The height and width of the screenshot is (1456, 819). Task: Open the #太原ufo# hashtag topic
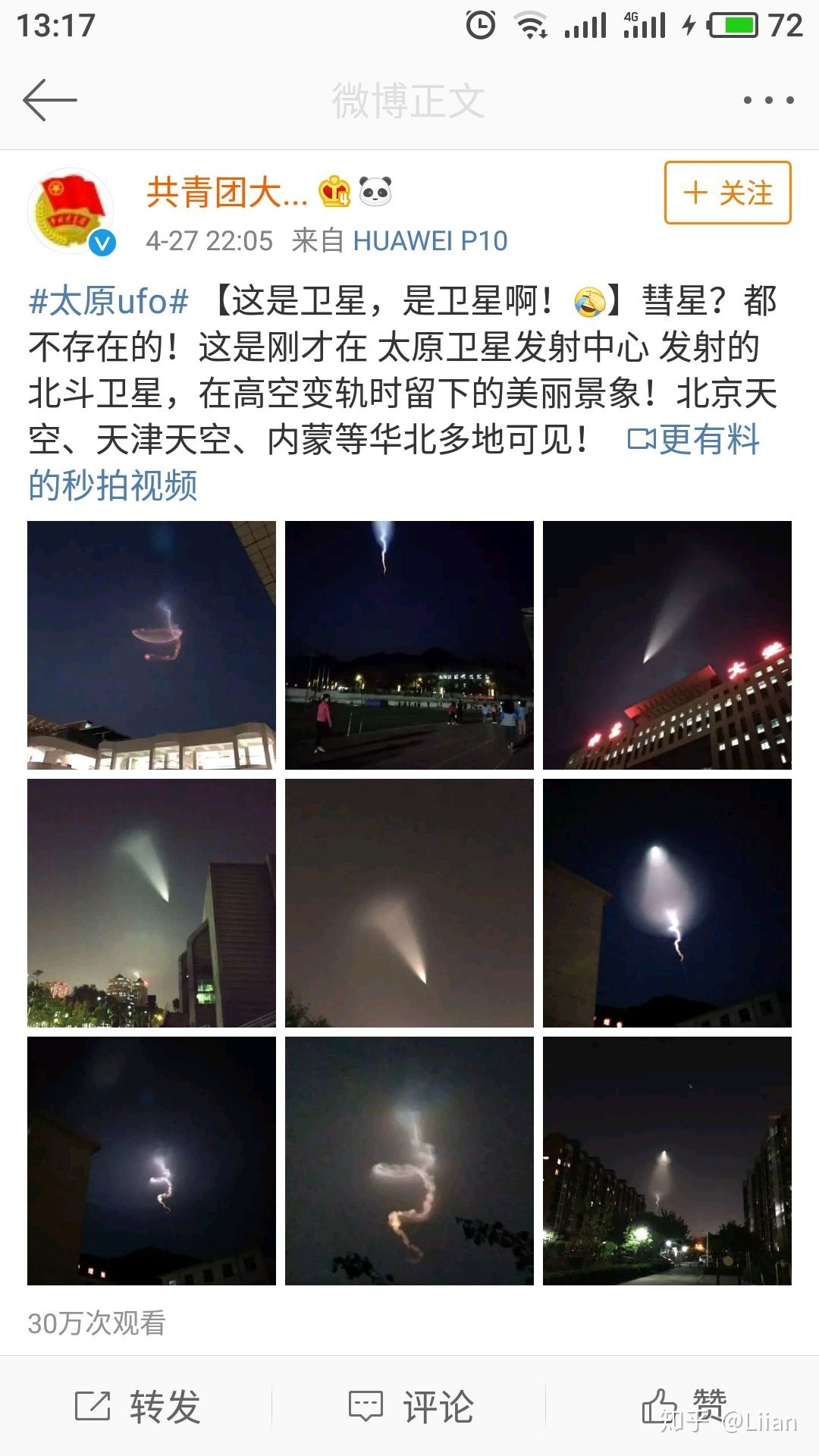click(x=108, y=302)
